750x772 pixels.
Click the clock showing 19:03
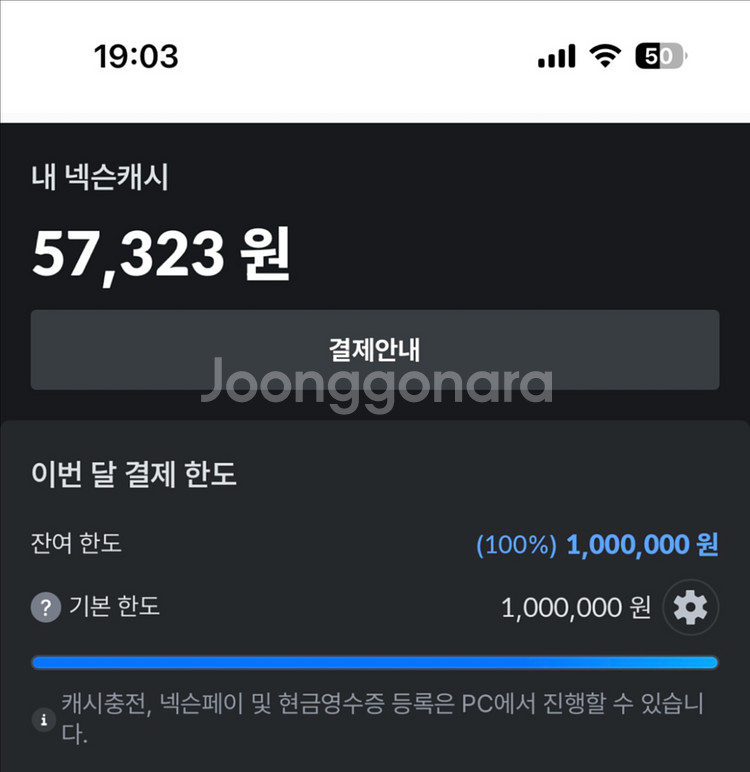point(135,57)
